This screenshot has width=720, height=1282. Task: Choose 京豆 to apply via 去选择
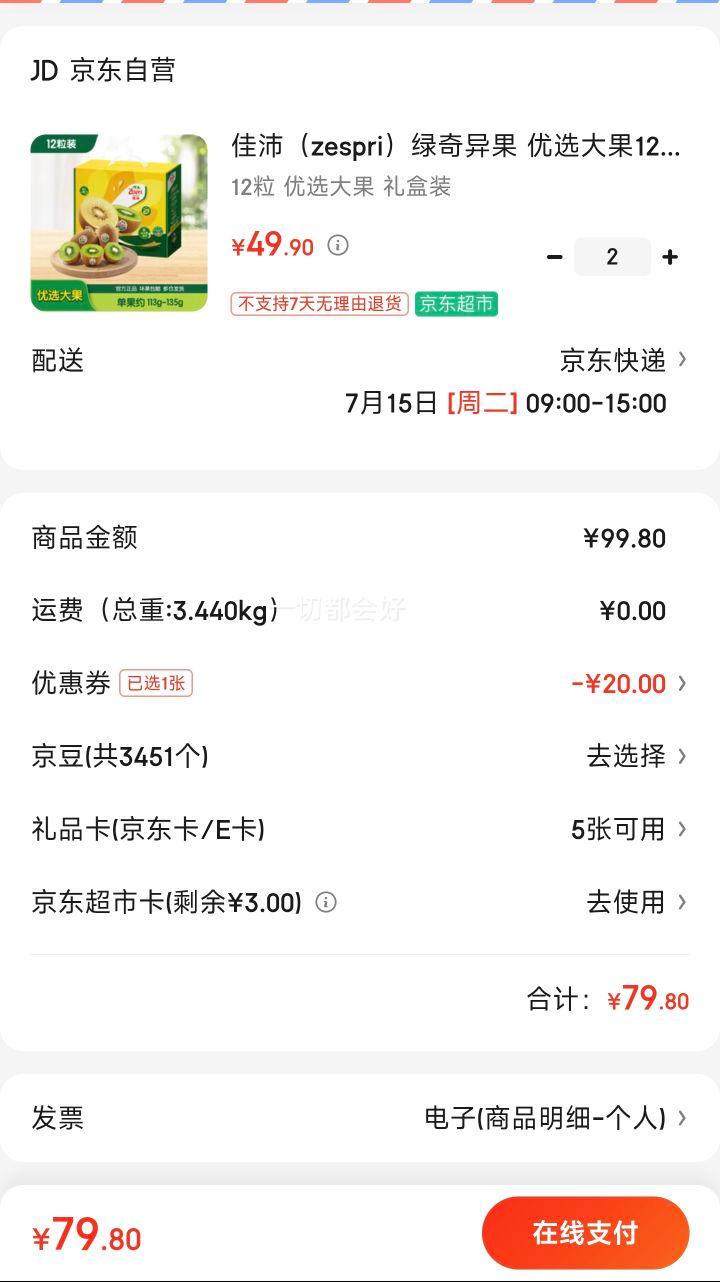[636, 756]
